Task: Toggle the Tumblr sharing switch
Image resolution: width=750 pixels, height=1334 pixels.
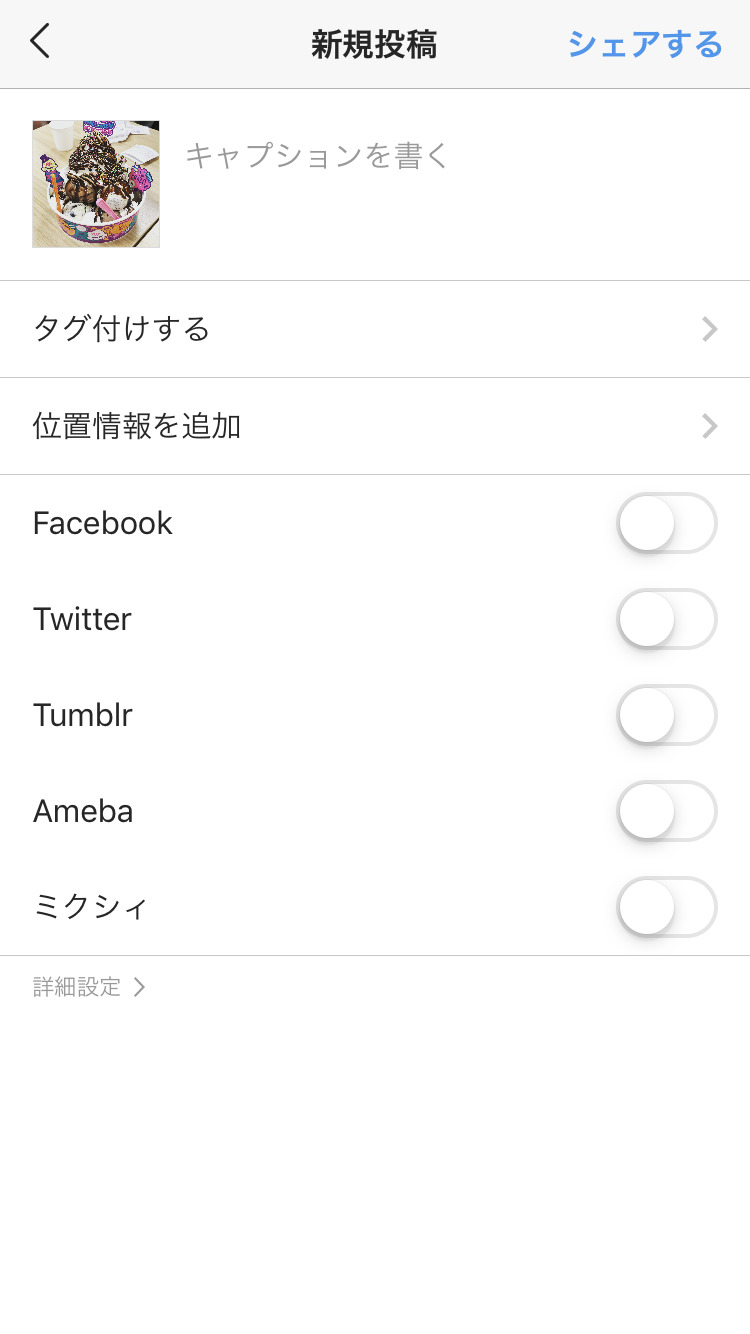Action: tap(667, 715)
